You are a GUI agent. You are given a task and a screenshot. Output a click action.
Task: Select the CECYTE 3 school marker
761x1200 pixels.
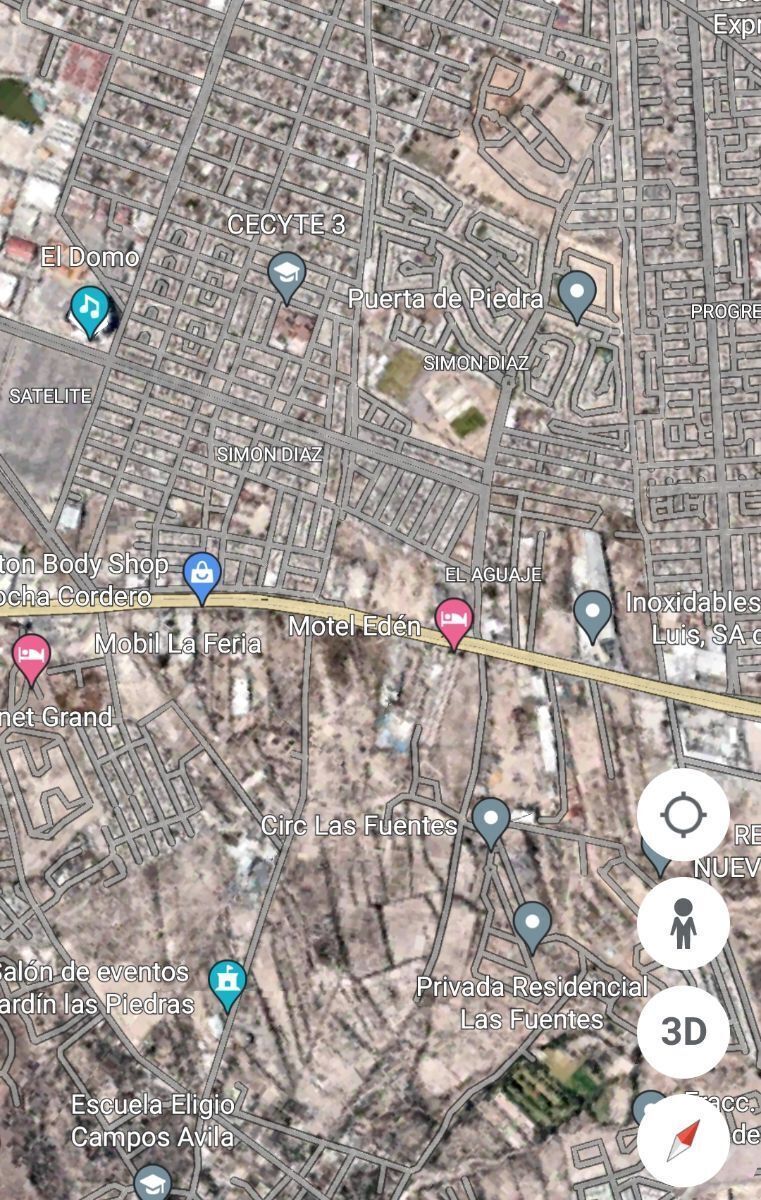click(287, 274)
